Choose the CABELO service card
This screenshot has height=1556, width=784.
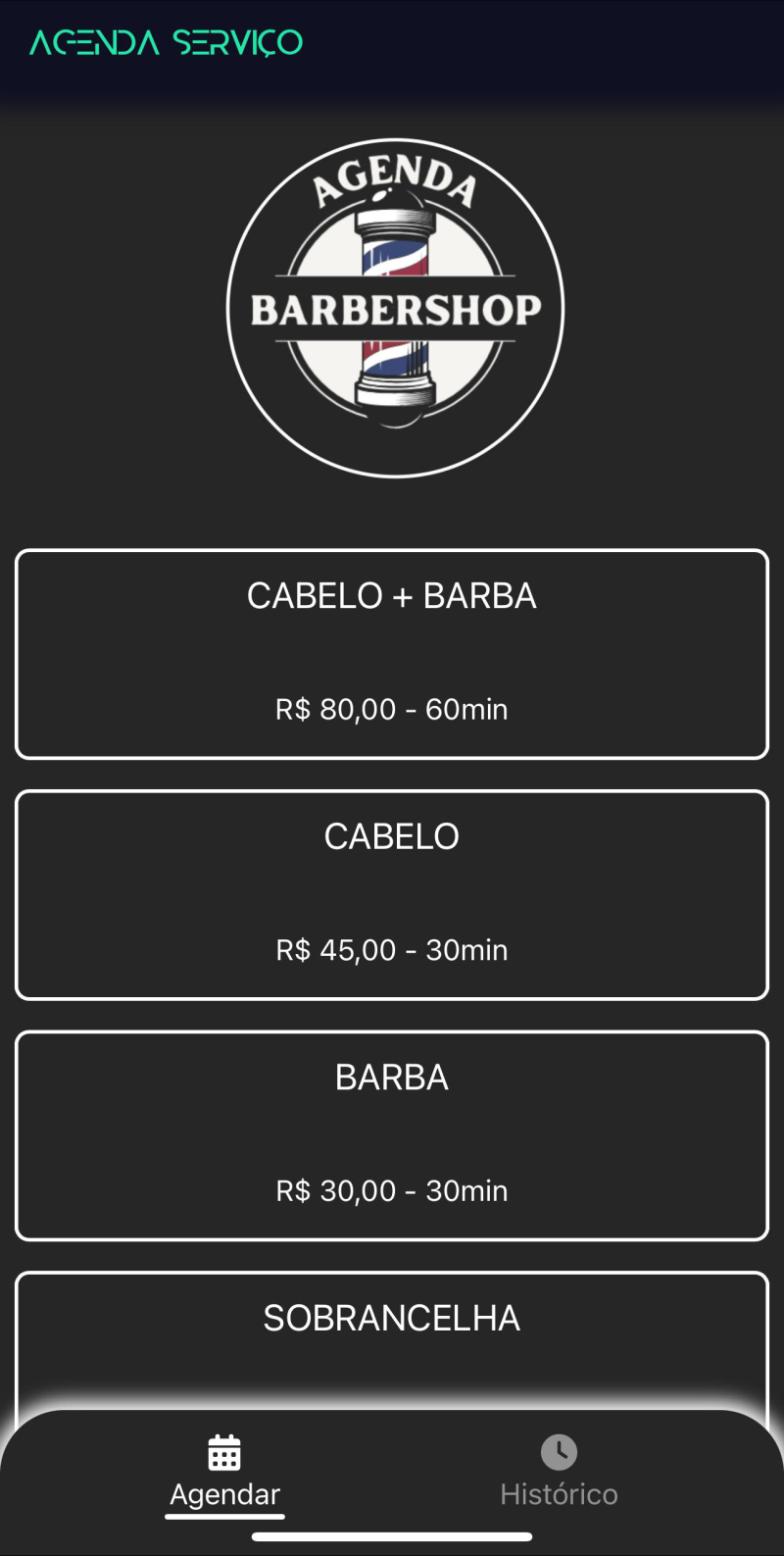pos(392,893)
